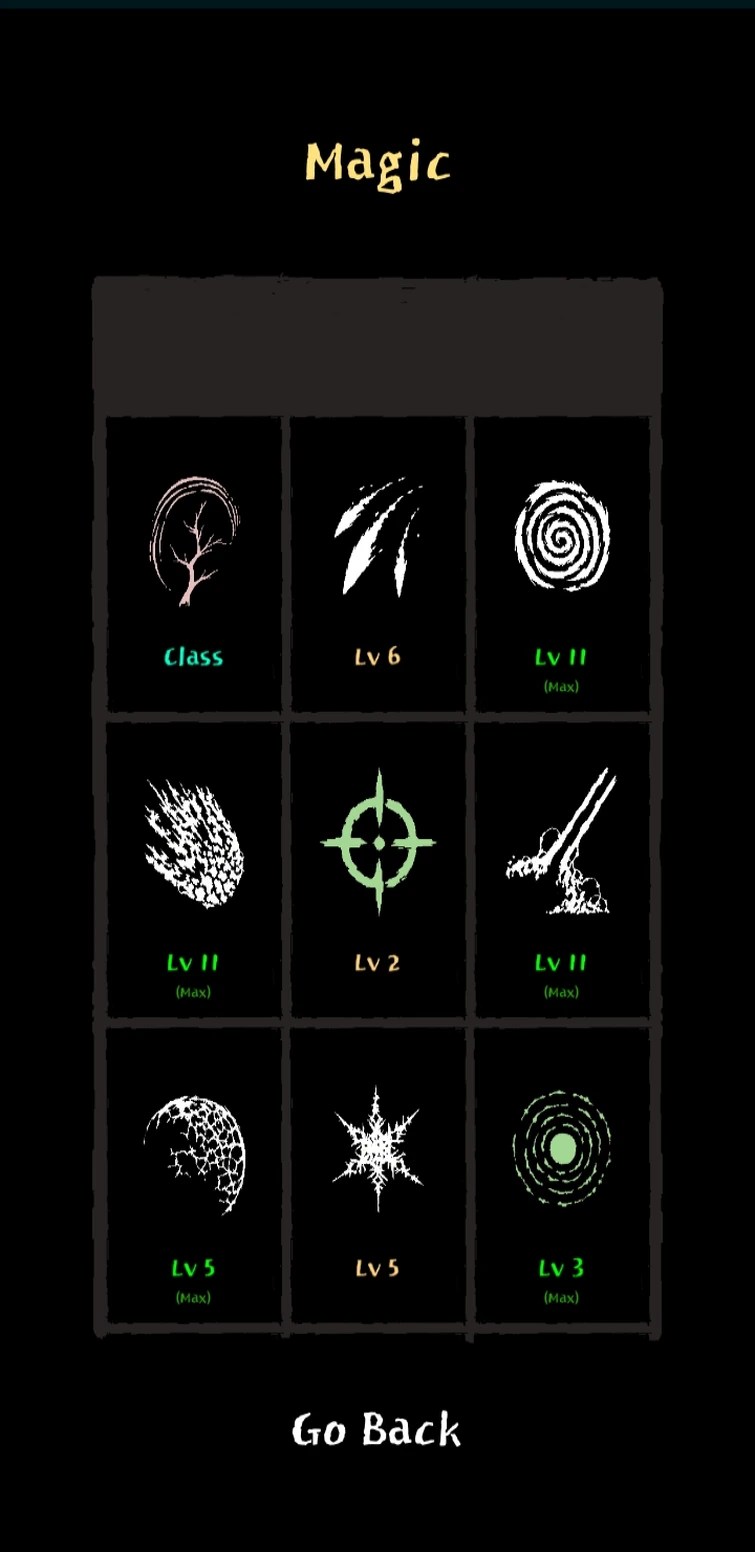Select the white spiral spell tile
Image resolution: width=755 pixels, height=1552 pixels.
(562, 564)
